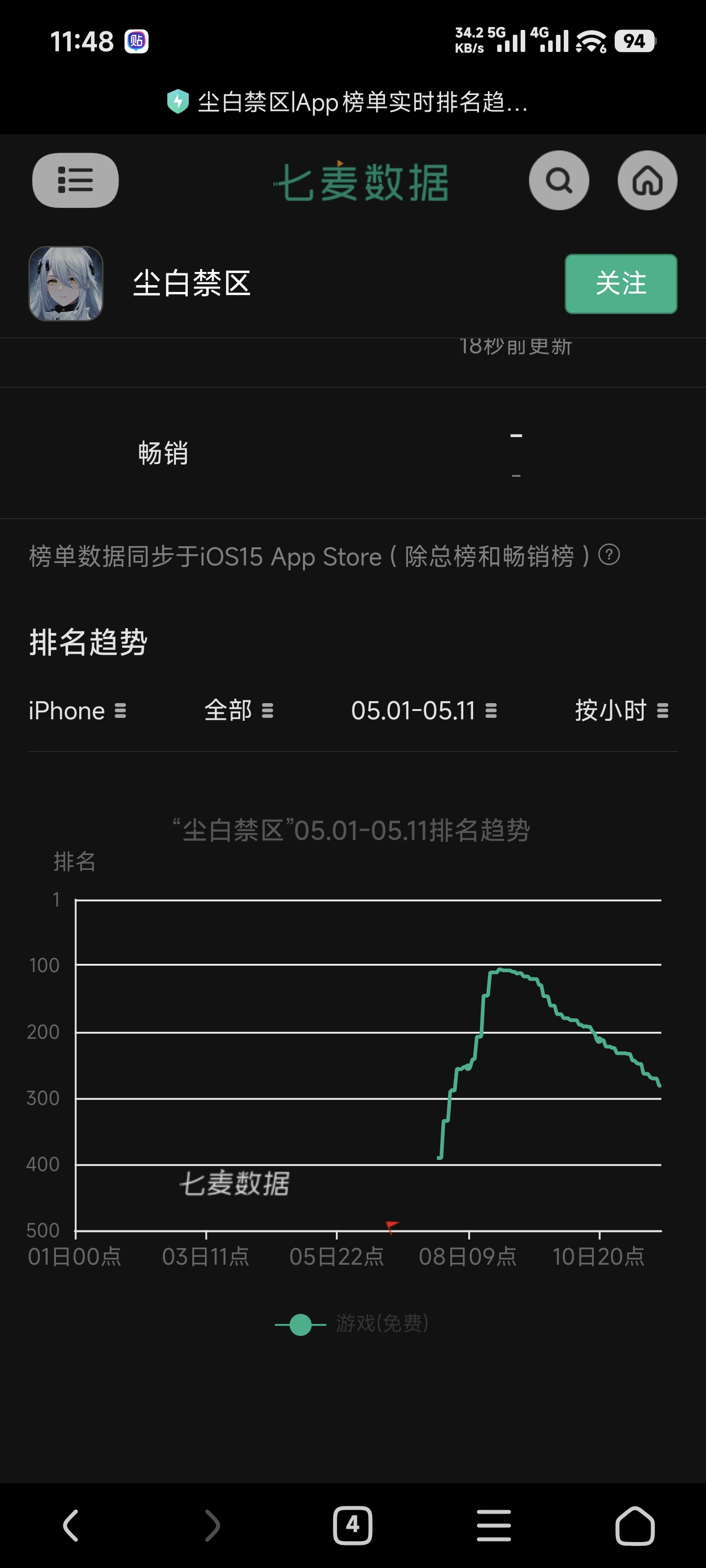This screenshot has height=1568, width=706.
Task: Follow the app with 关注 button
Action: [621, 284]
